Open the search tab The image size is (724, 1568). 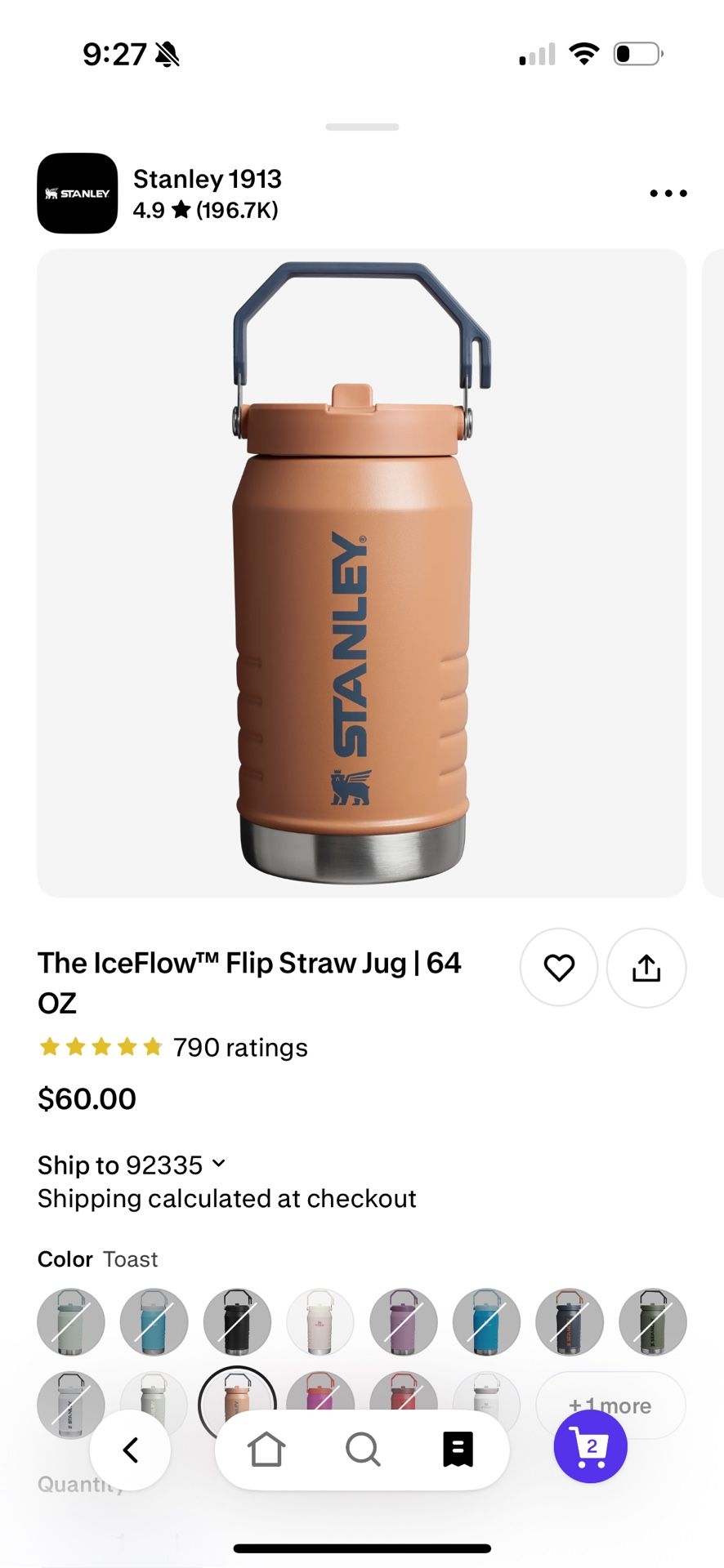[x=363, y=1450]
